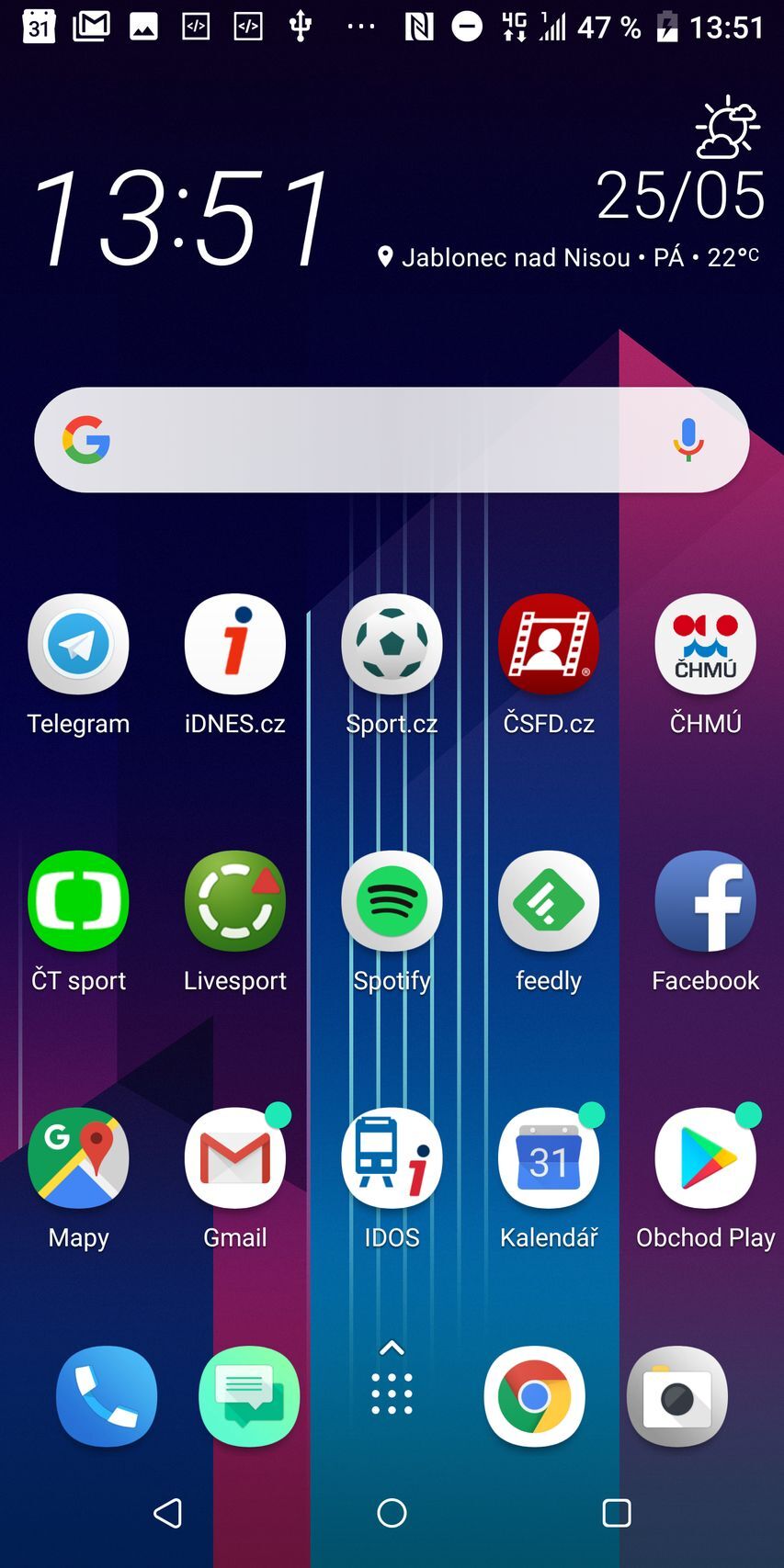
Task: Open weather details for Jablonec nad Nisou
Action: click(570, 256)
